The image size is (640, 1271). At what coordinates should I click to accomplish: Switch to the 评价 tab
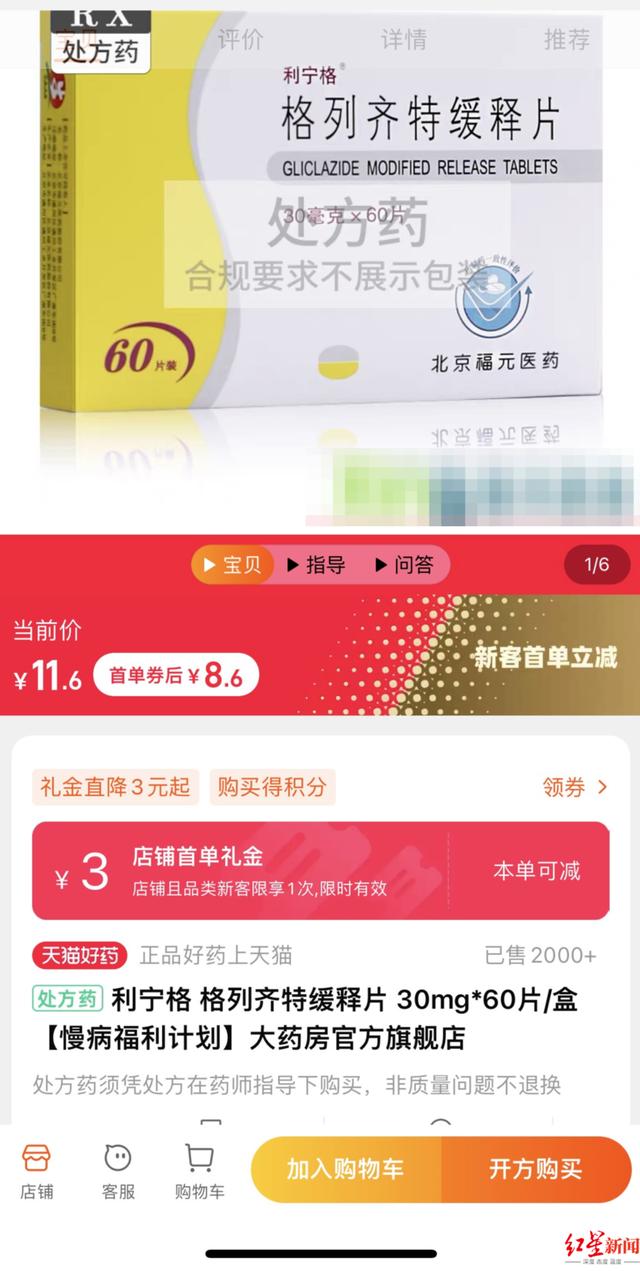[240, 39]
